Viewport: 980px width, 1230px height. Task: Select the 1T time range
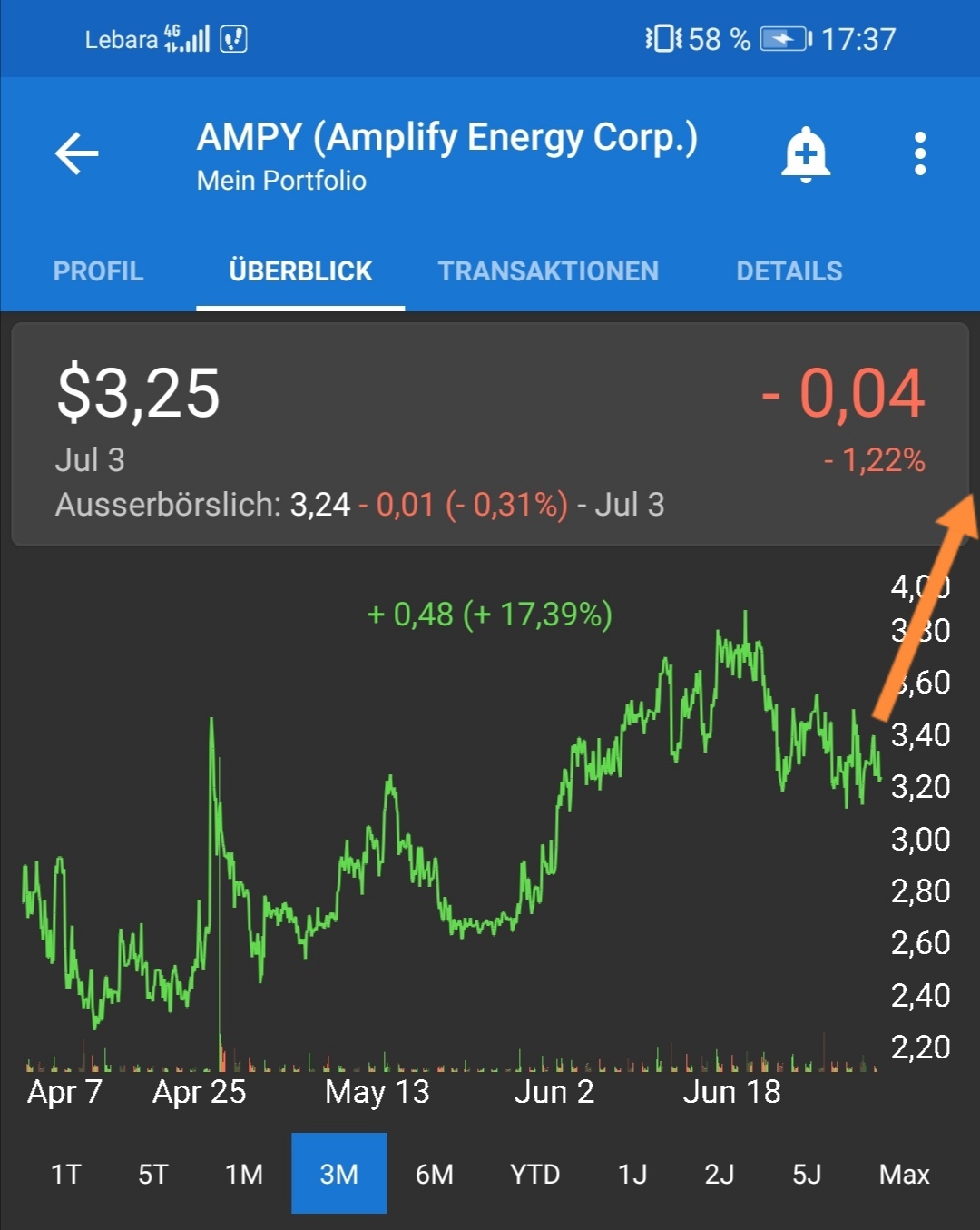click(64, 1174)
